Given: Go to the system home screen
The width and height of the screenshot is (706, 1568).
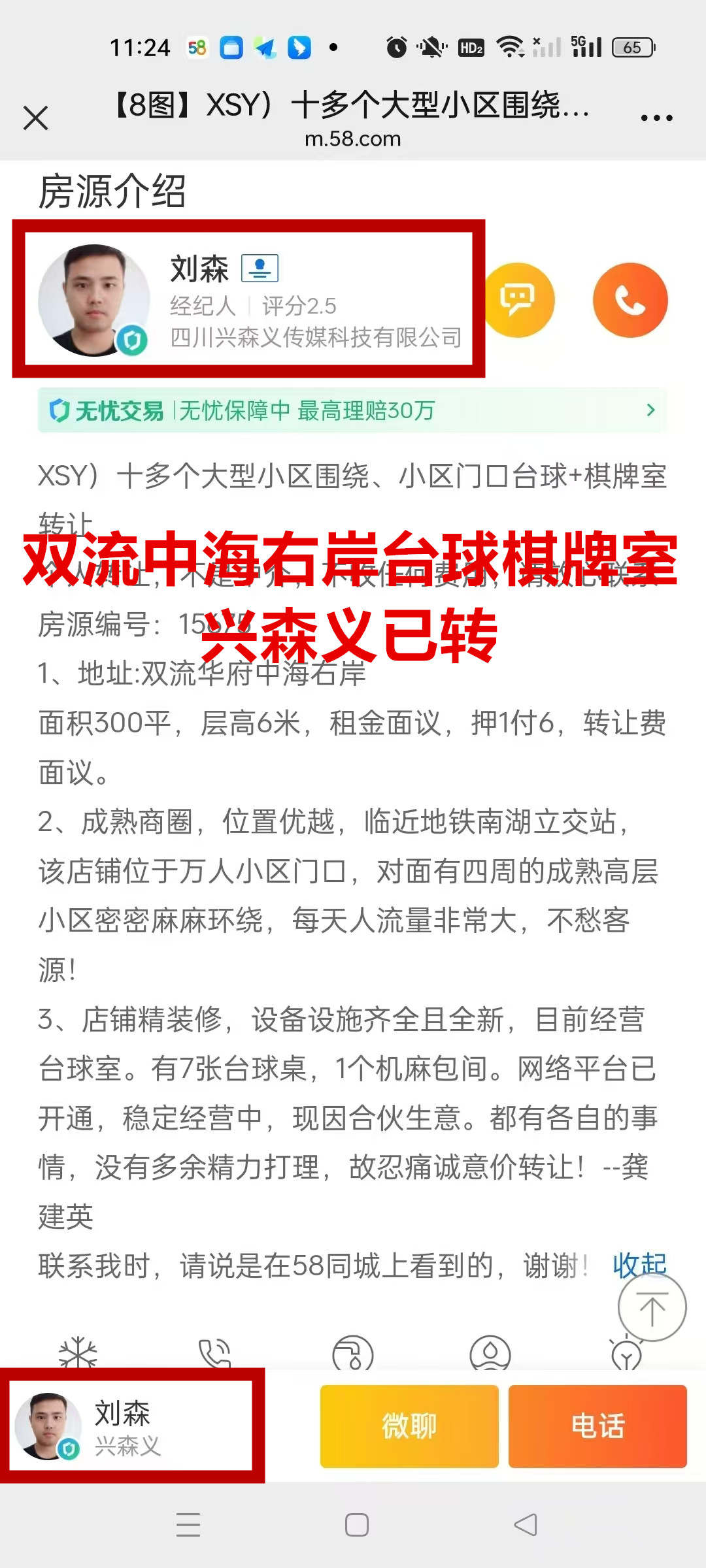Looking at the screenshot, I should click(x=357, y=1525).
